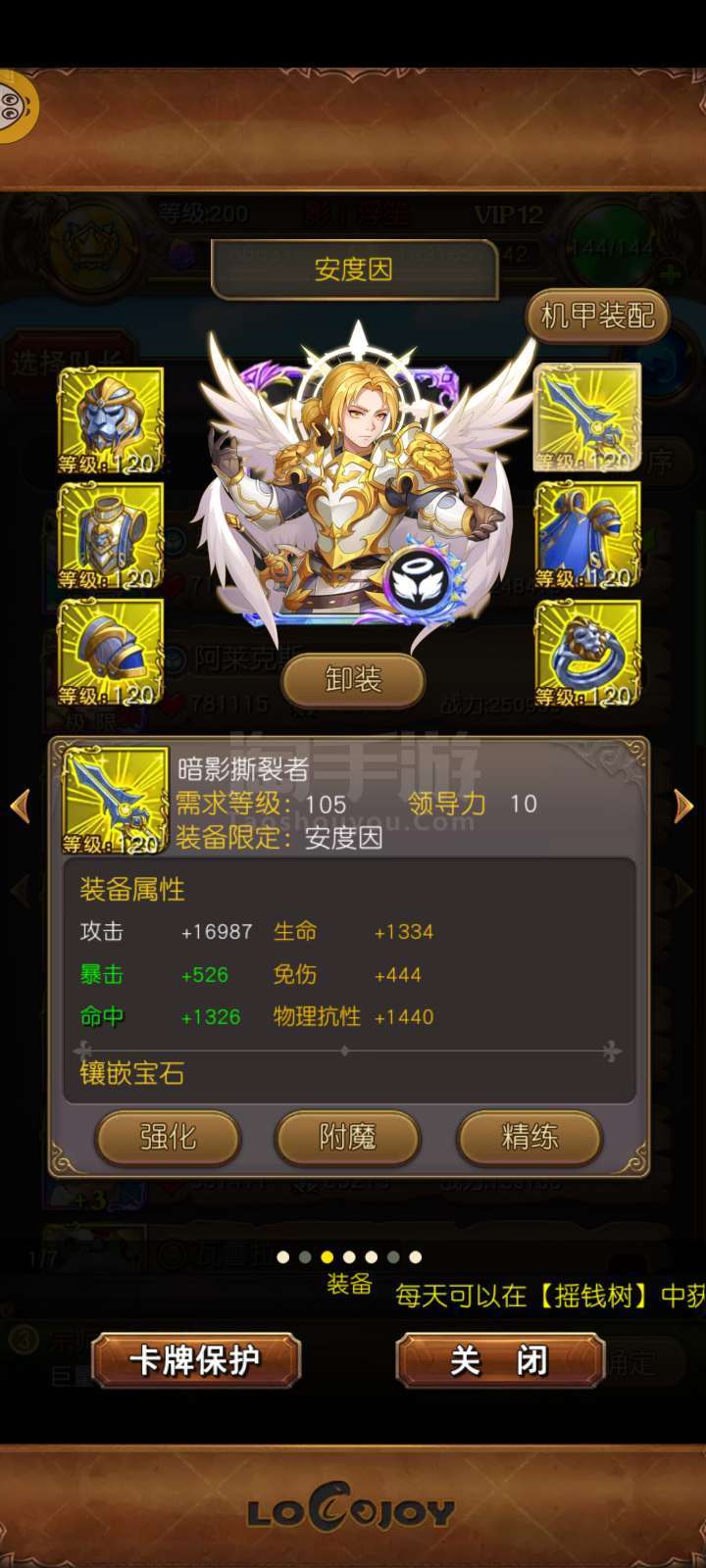Viewport: 706px width, 1568px height.
Task: Select the blue cloak equipment slot
Action: [587, 535]
